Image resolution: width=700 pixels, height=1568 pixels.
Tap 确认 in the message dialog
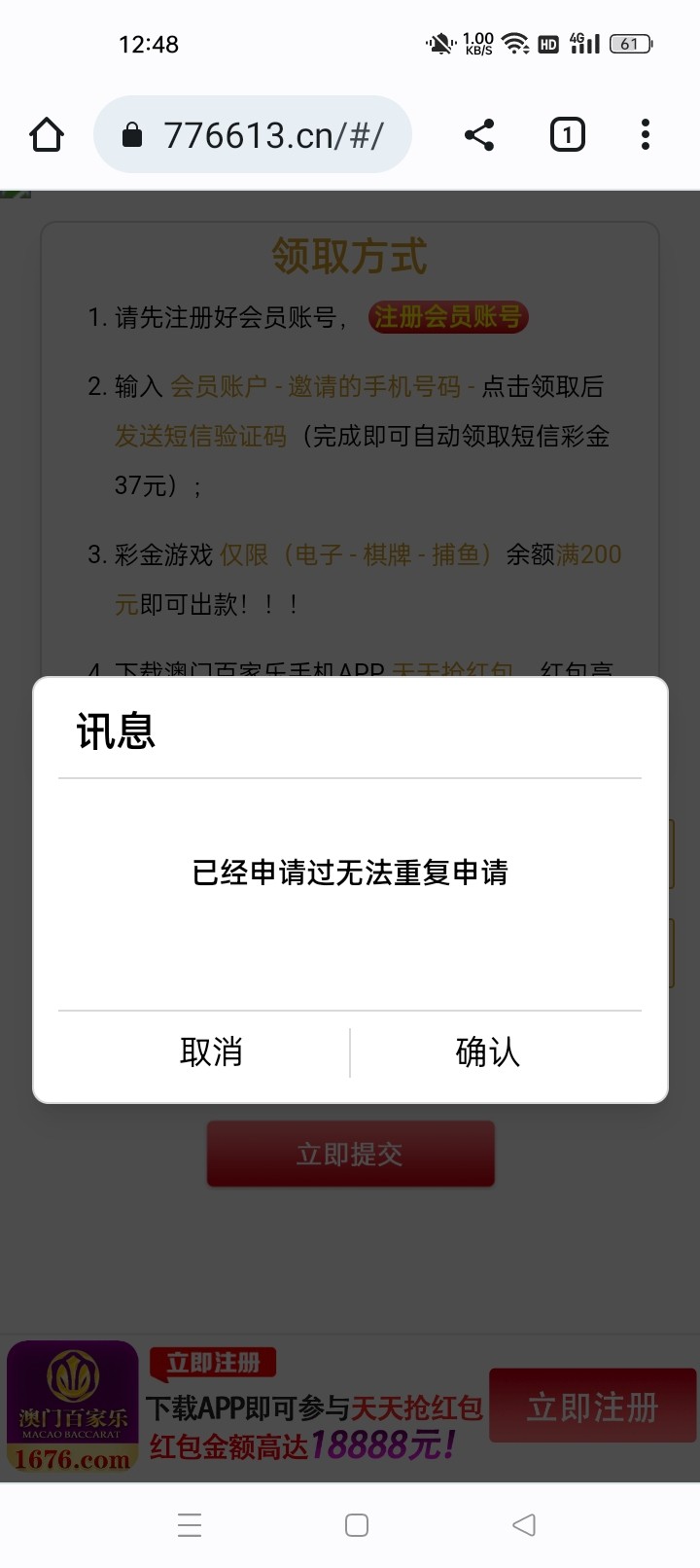pyautogui.click(x=487, y=1052)
